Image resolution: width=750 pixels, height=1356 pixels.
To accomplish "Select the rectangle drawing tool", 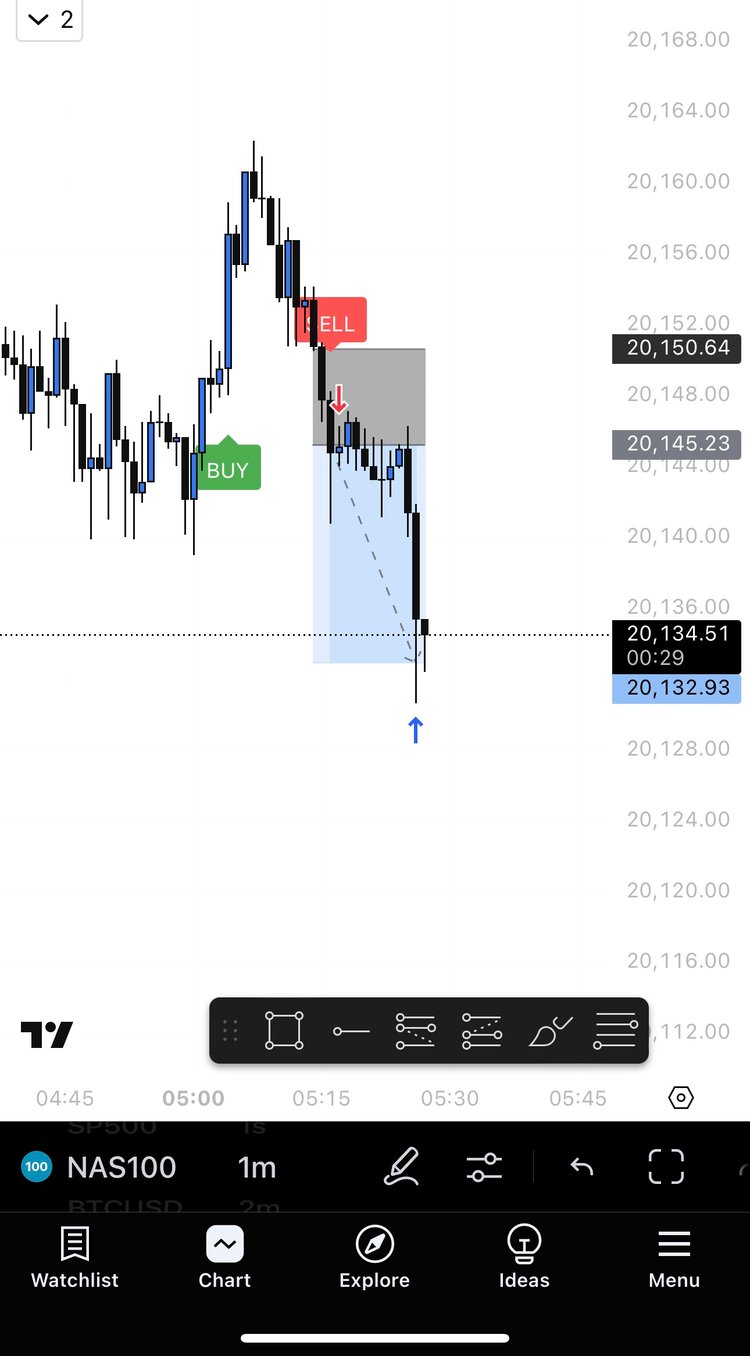I will point(284,1031).
